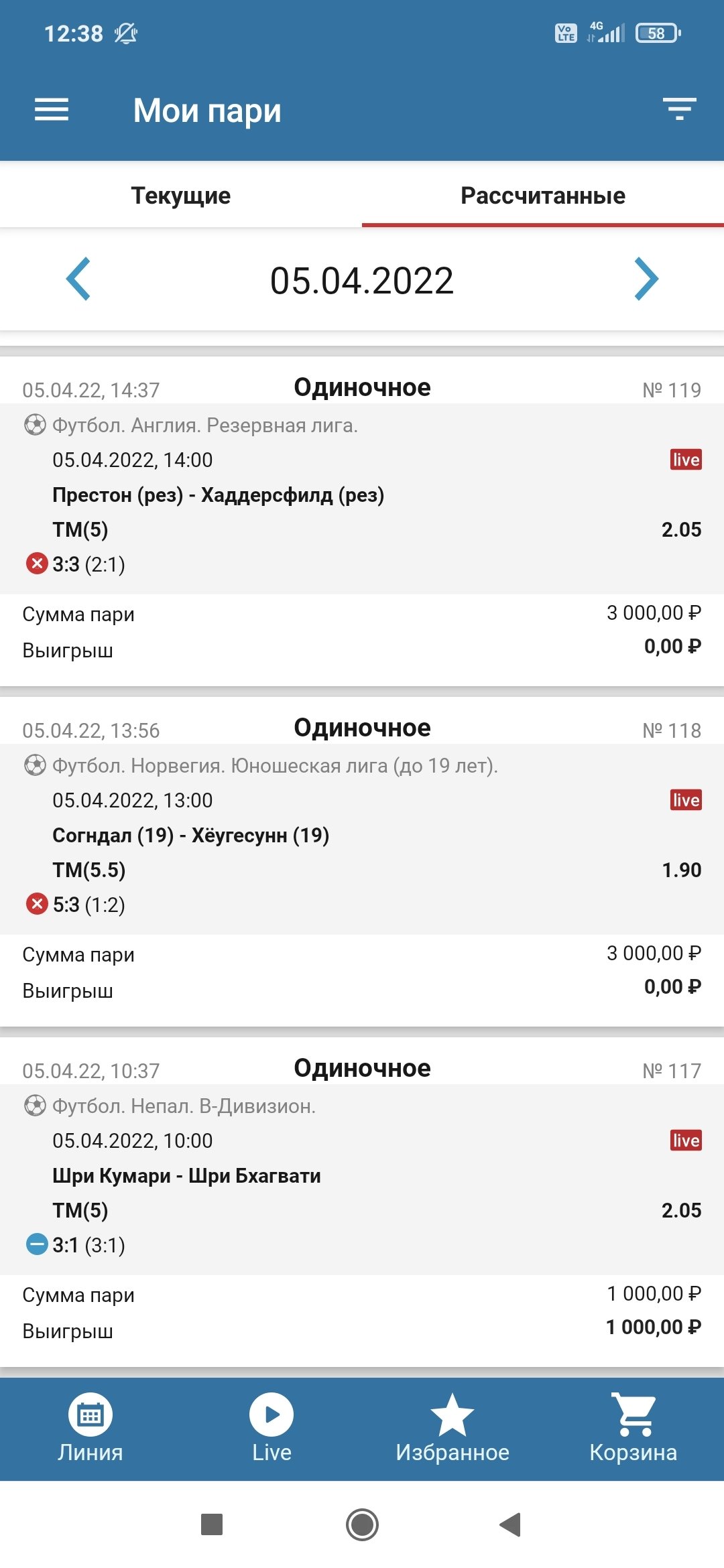Open bet № 118 Согндал - Хёугесунн
The height and width of the screenshot is (1568, 724).
click(x=362, y=836)
